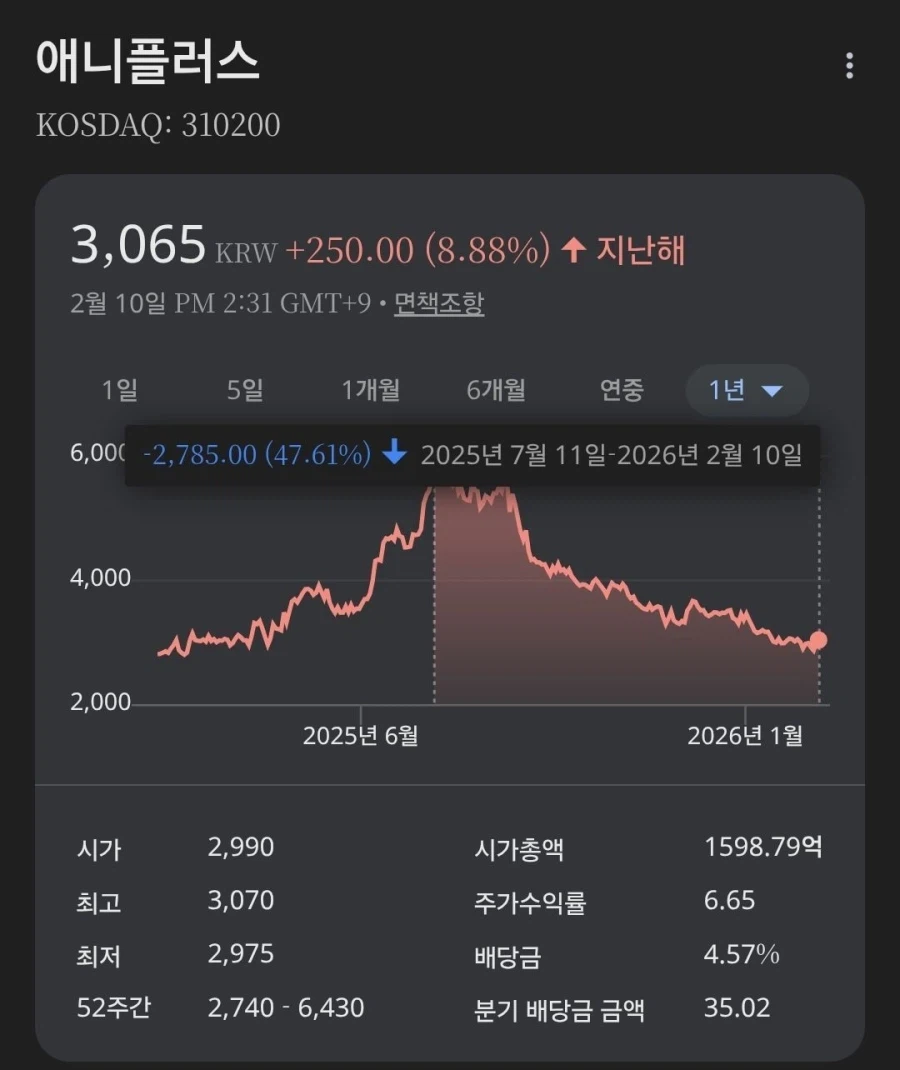Select the 연중 time range tab
The width and height of the screenshot is (900, 1070).
coord(622,390)
